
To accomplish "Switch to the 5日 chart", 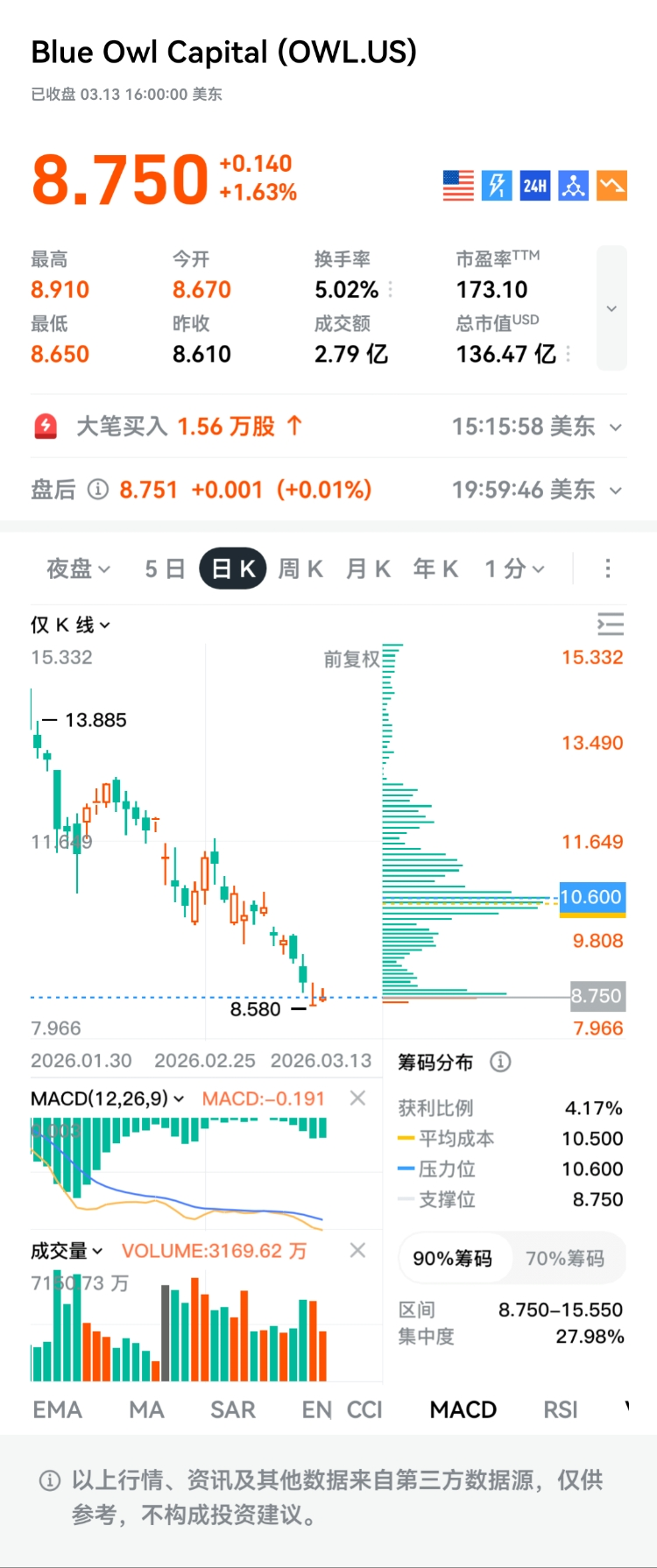I will click(165, 569).
